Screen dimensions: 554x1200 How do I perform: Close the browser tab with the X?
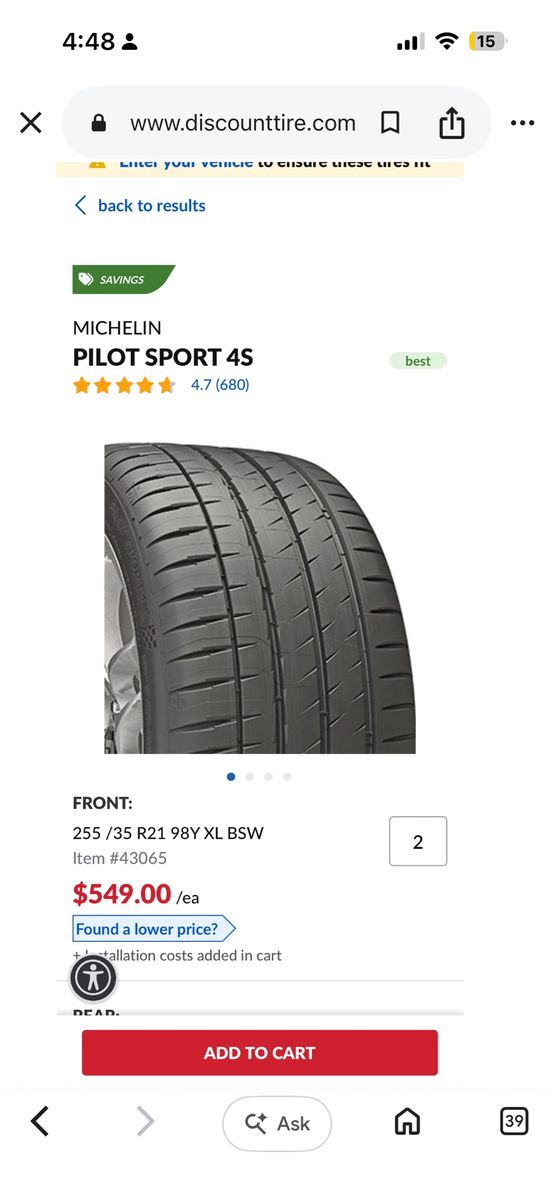tap(31, 123)
